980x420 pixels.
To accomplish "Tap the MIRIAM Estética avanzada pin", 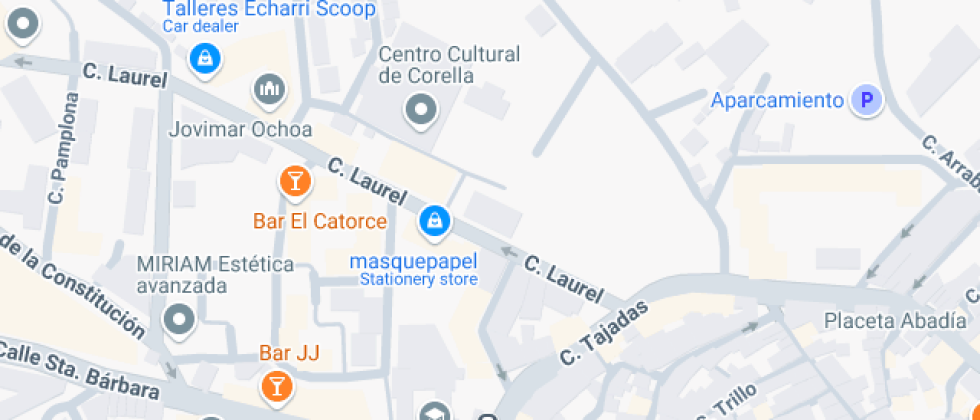I will [x=179, y=321].
